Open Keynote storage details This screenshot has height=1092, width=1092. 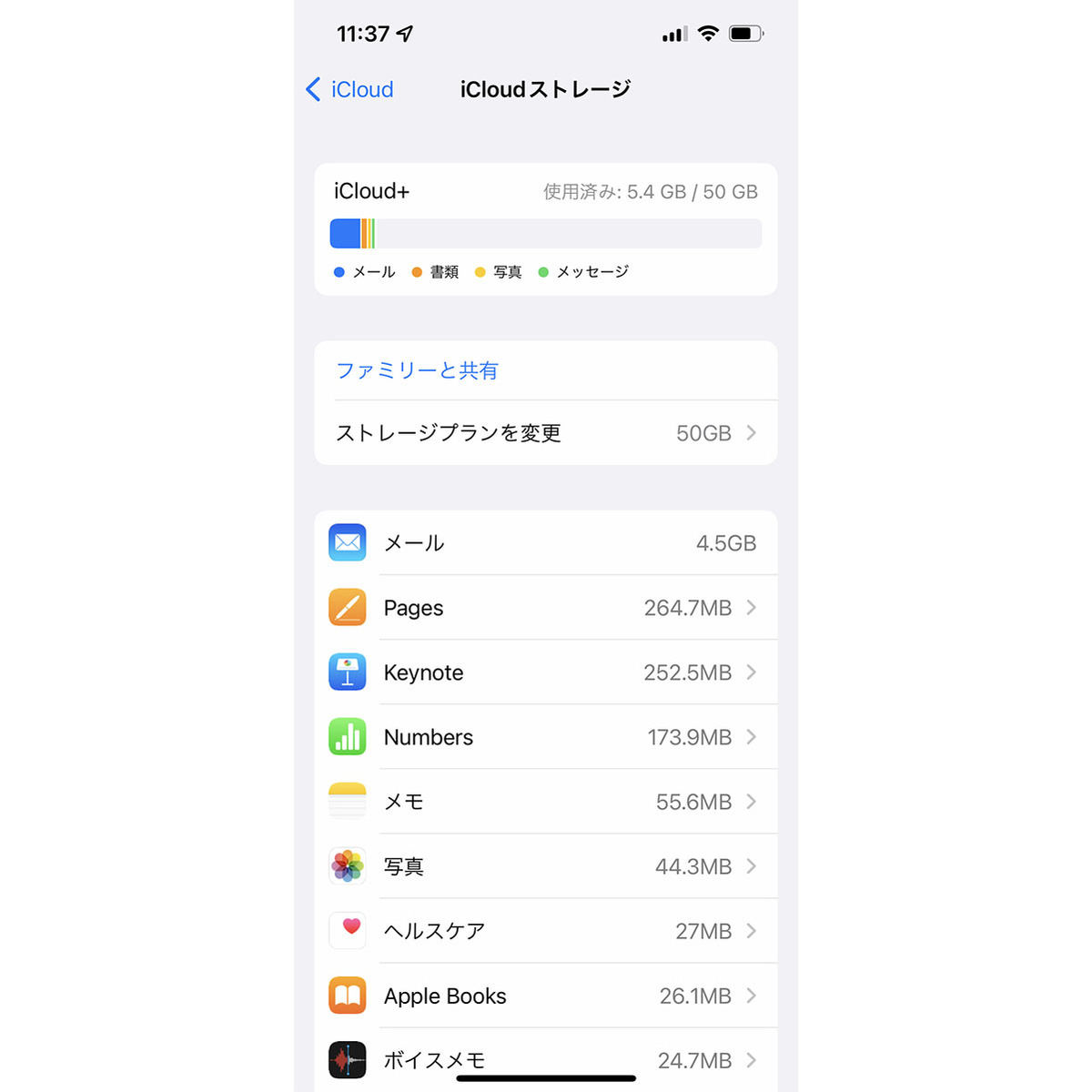[x=546, y=672]
